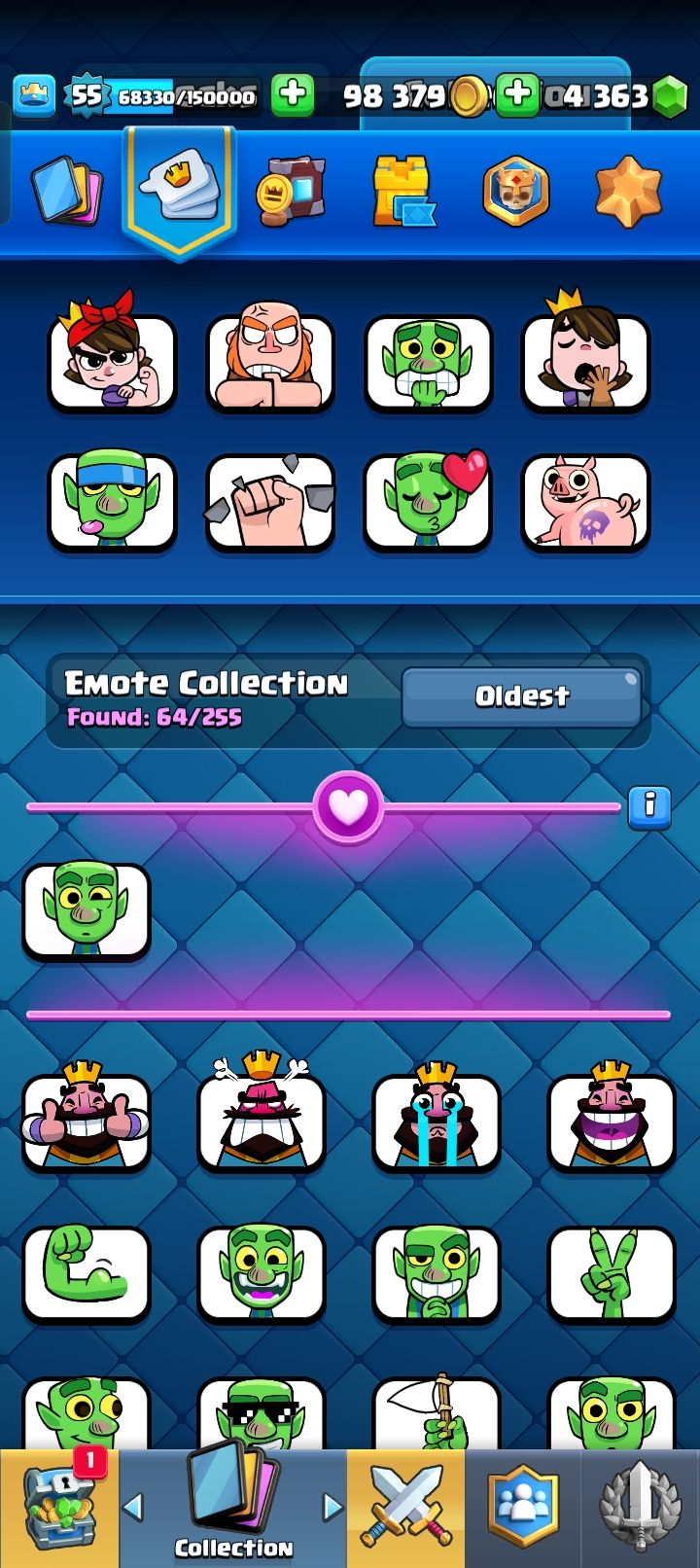
Task: Tap the green plus to buy gold
Action: pos(293,95)
